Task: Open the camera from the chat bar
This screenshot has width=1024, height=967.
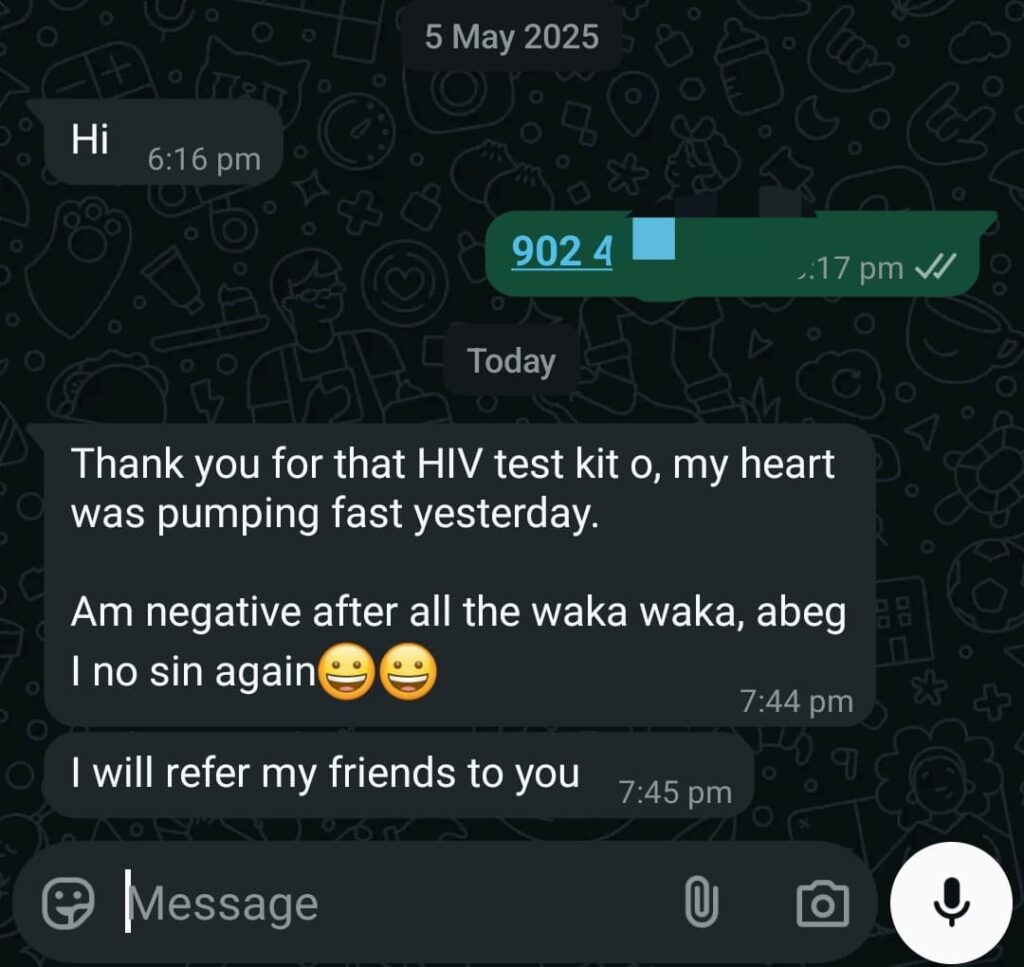Action: tap(822, 905)
